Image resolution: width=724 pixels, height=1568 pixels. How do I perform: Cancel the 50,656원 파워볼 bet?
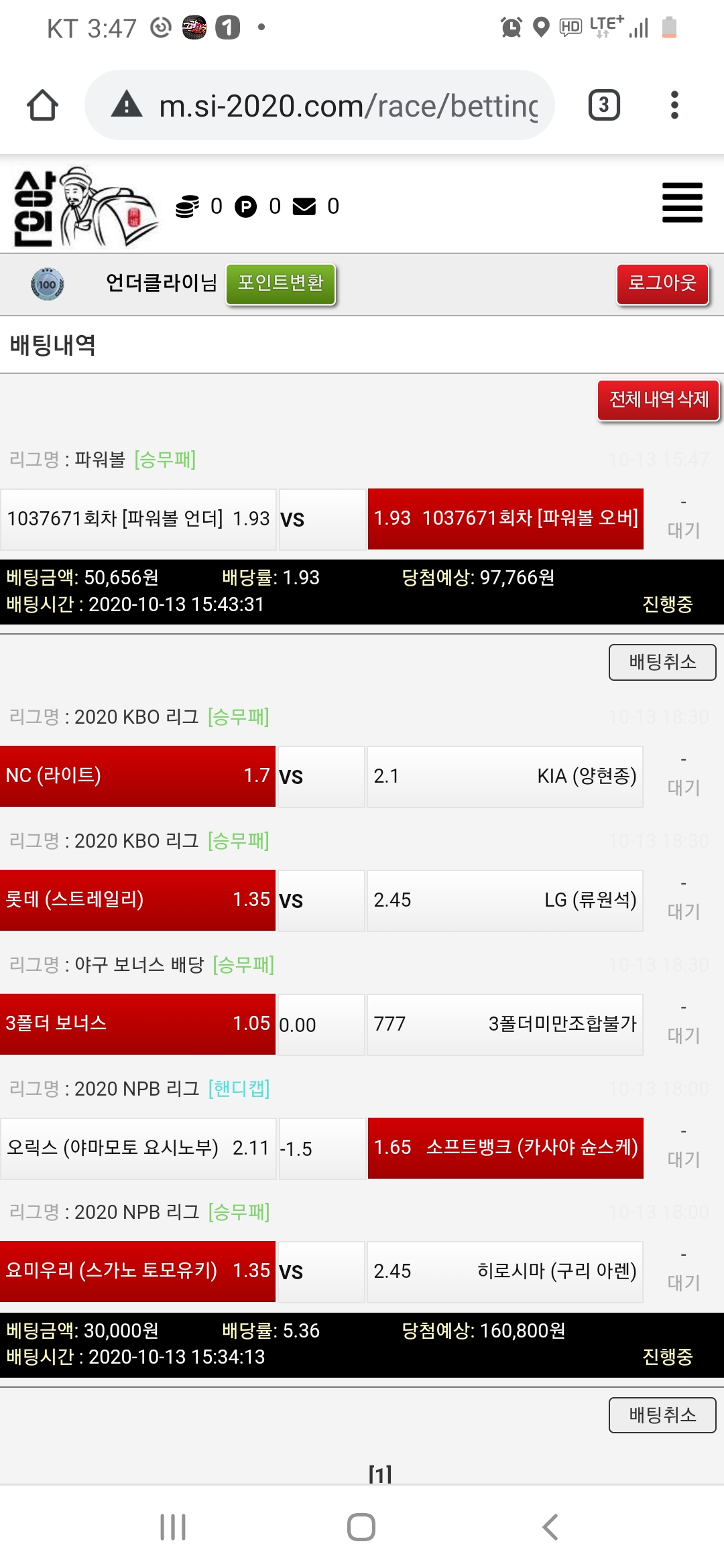tap(662, 662)
